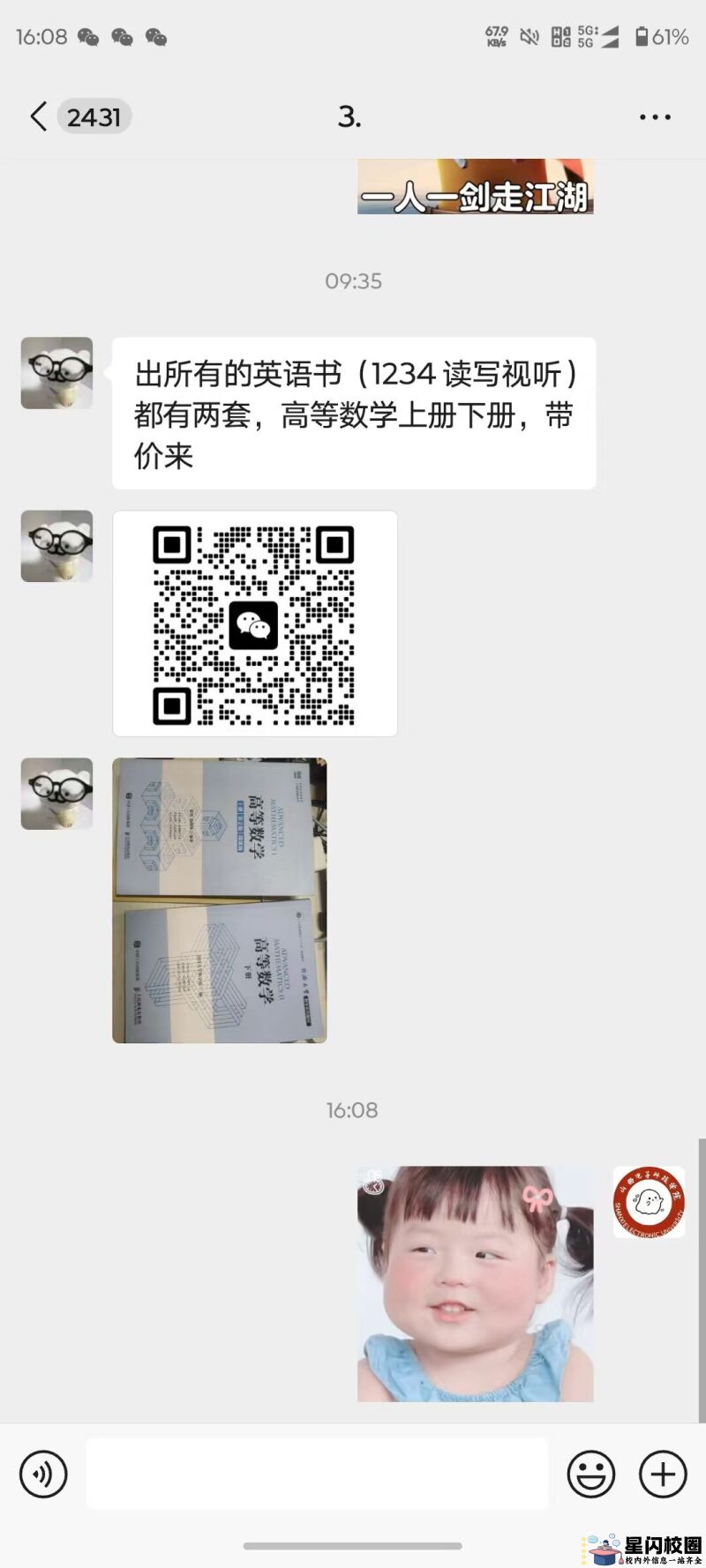Open the emoji sticker panel
The image size is (706, 1568).
pyautogui.click(x=590, y=1474)
